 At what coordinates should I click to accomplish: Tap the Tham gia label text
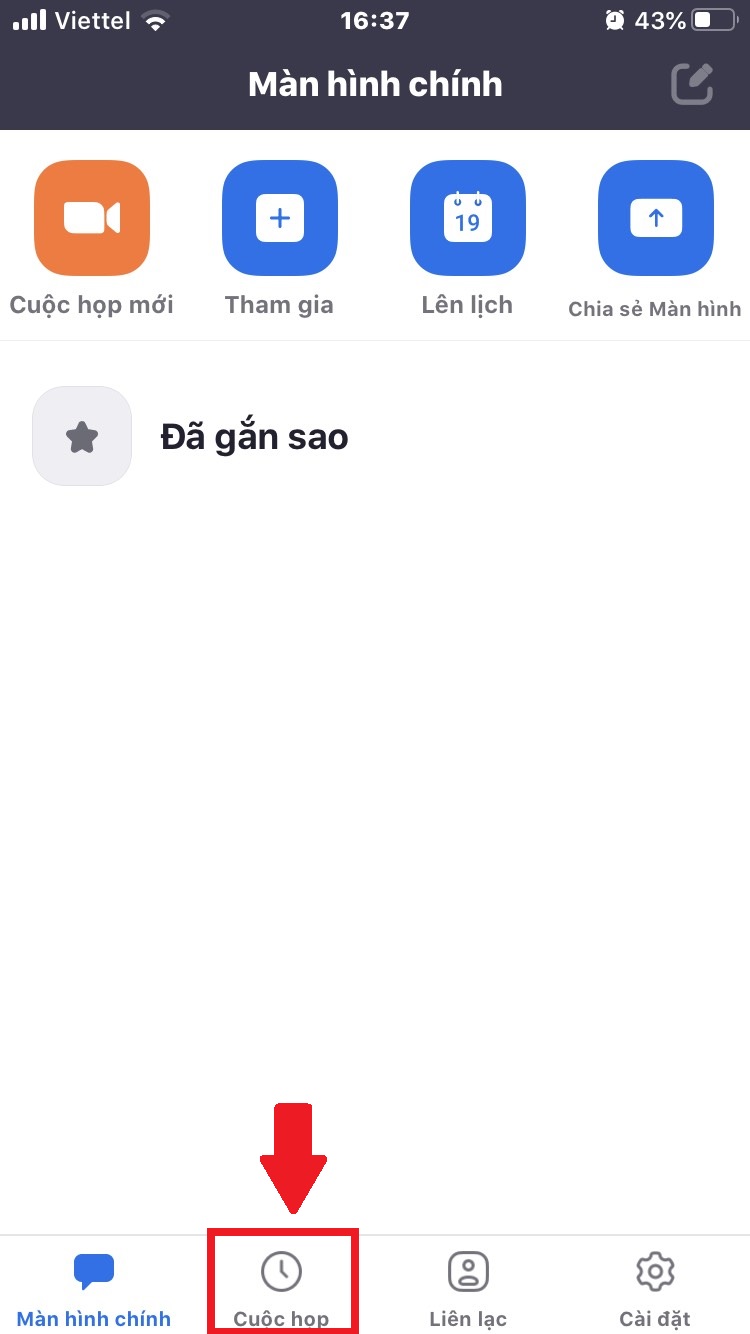[279, 305]
